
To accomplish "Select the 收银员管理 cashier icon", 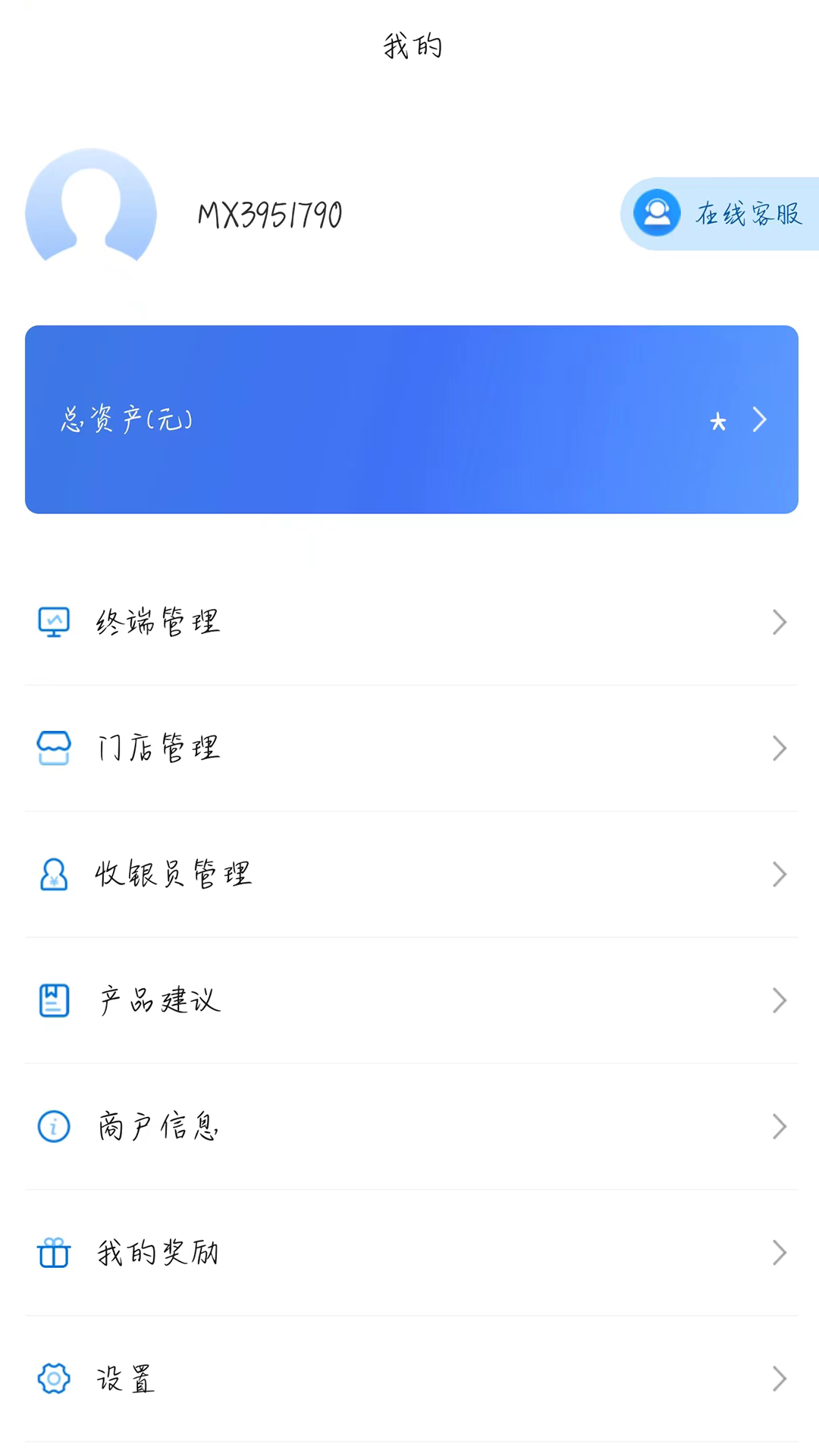I will (53, 874).
